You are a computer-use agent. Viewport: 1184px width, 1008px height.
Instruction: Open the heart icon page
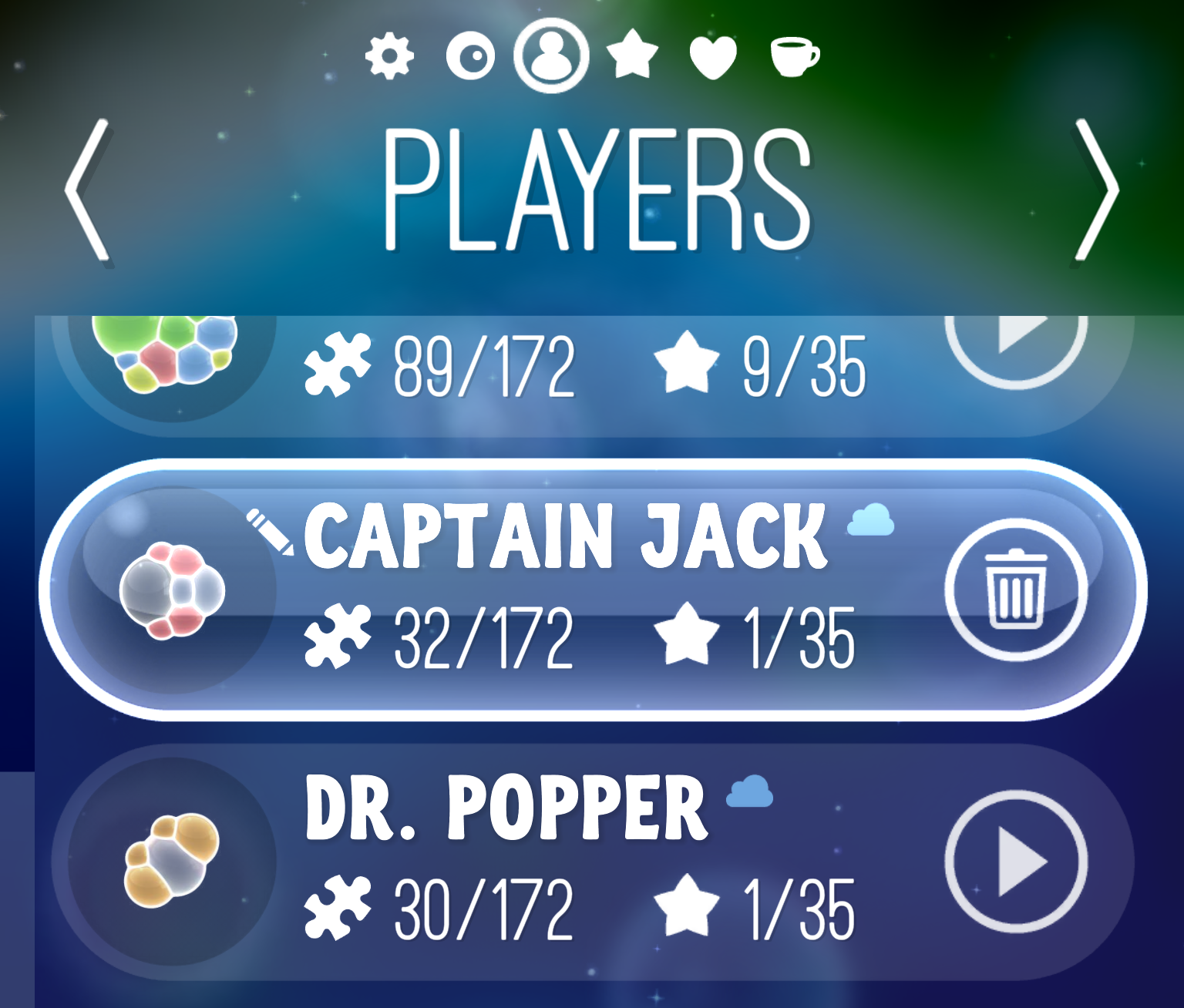click(x=713, y=58)
